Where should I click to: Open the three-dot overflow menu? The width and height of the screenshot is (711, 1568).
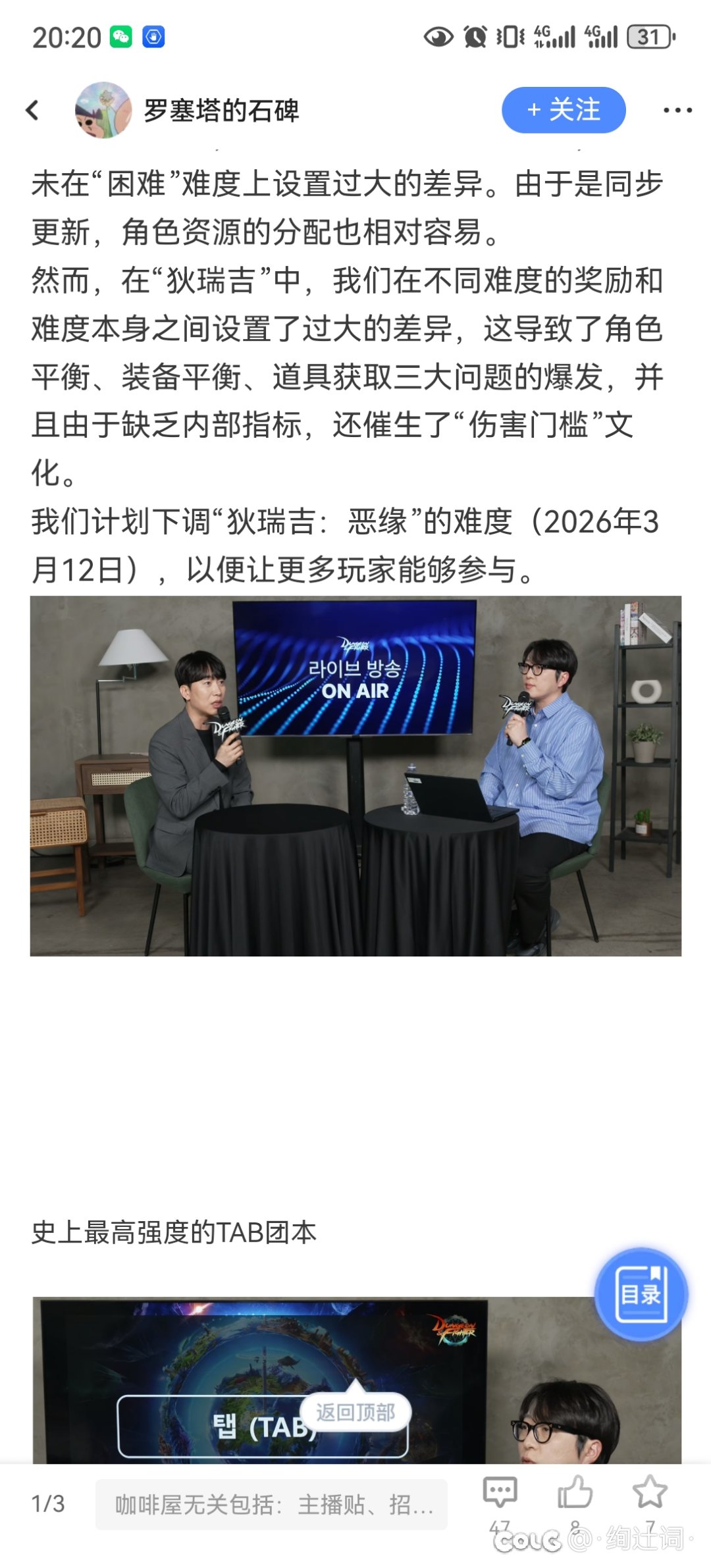click(x=677, y=111)
